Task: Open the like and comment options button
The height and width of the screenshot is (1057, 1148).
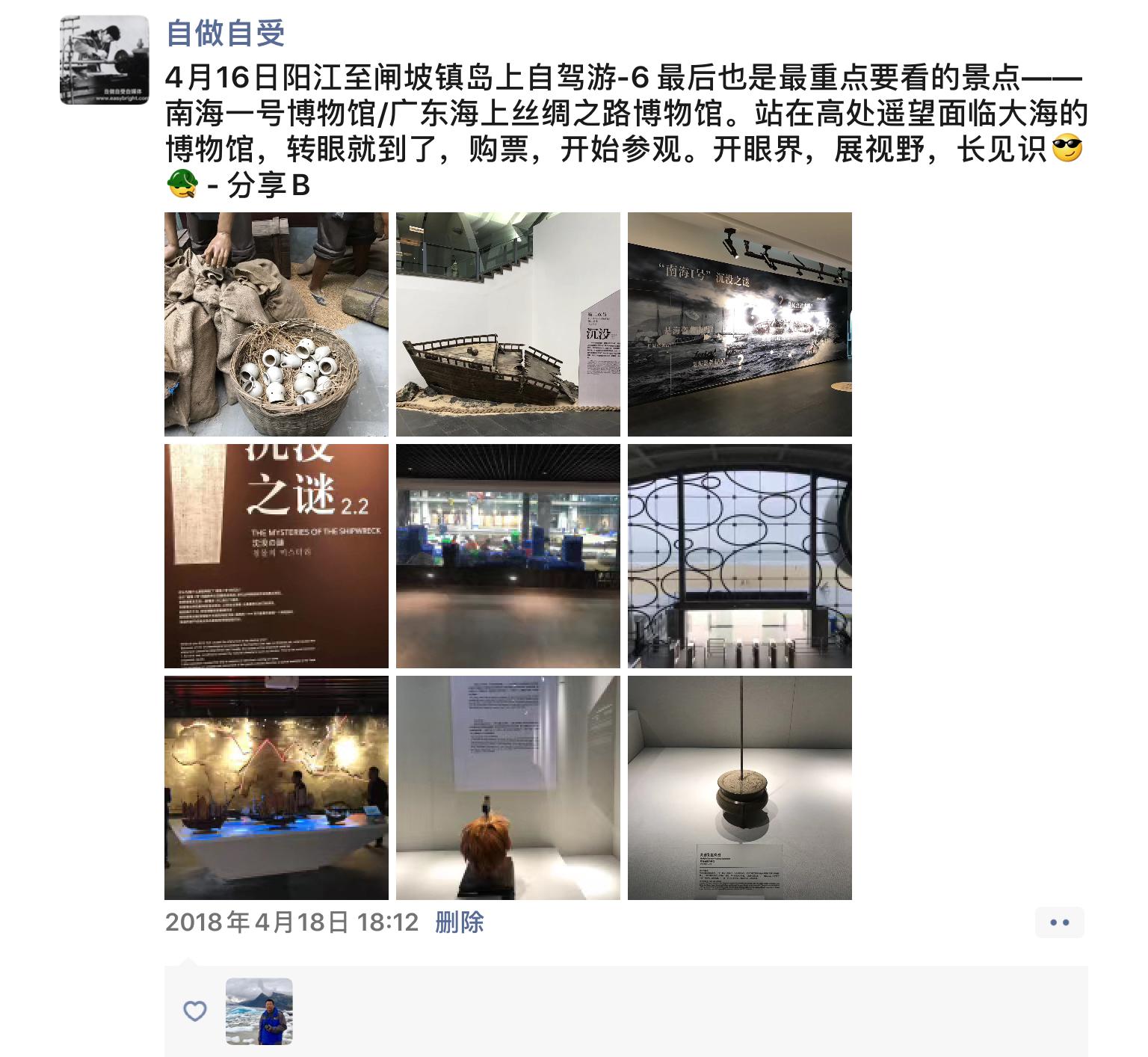Action: click(1059, 922)
